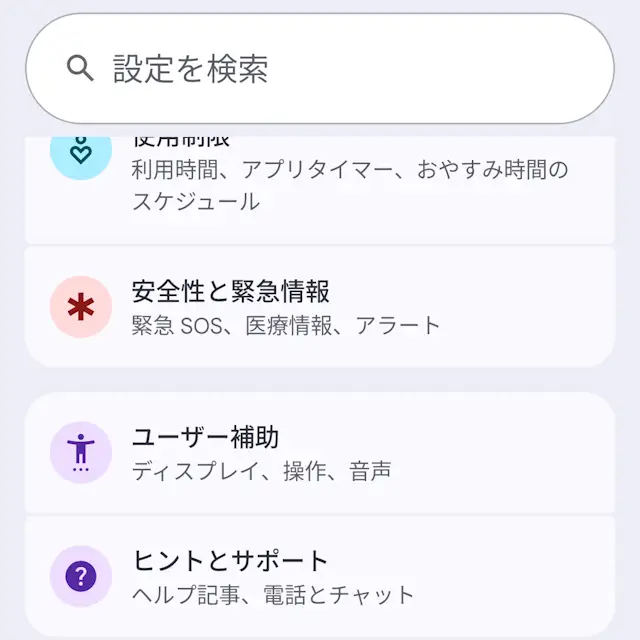Screen dimensions: 640x640
Task: Open 安全性と緊急情報 settings
Action: [x=320, y=307]
